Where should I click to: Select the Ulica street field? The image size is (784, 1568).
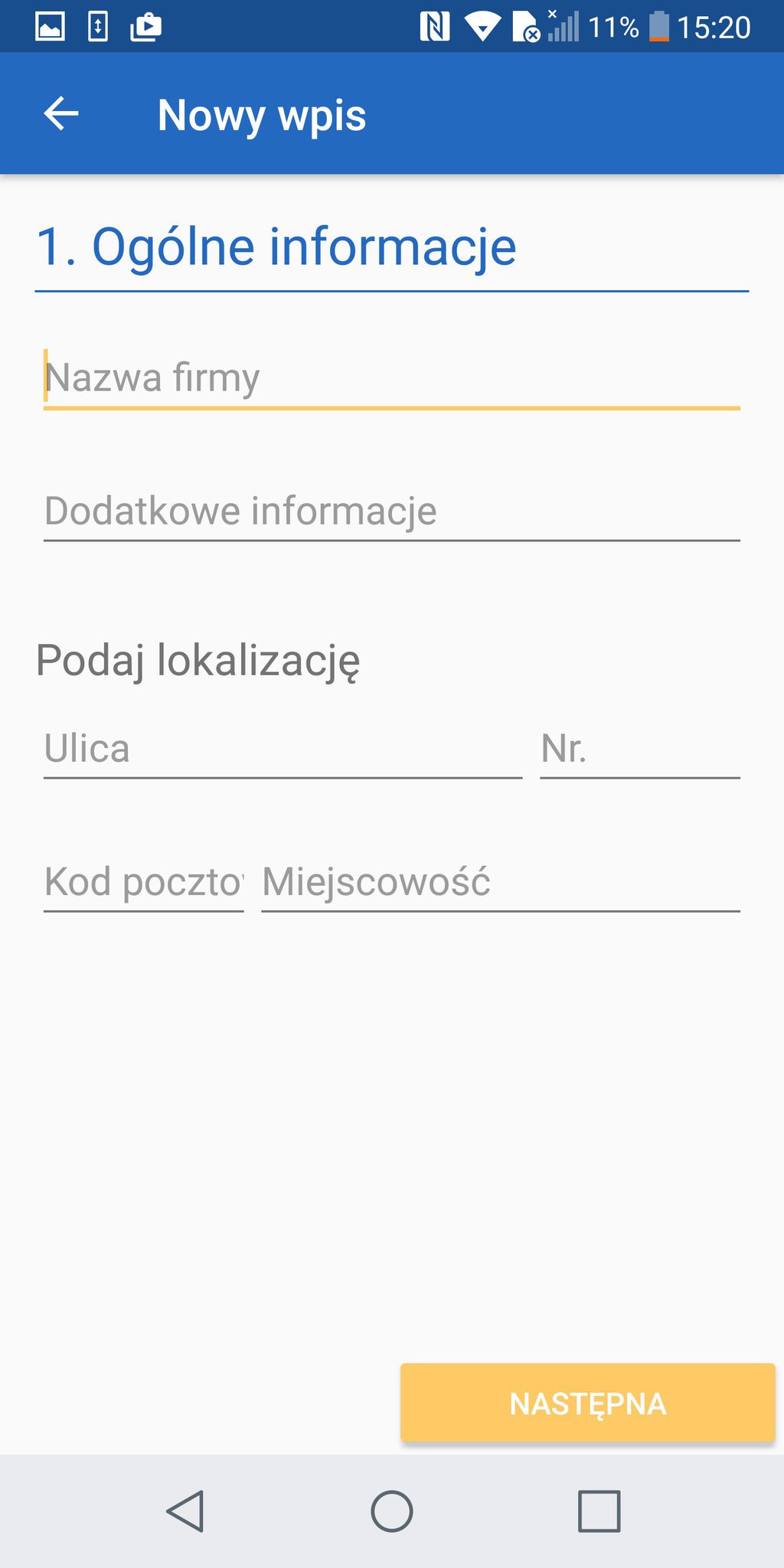point(283,749)
